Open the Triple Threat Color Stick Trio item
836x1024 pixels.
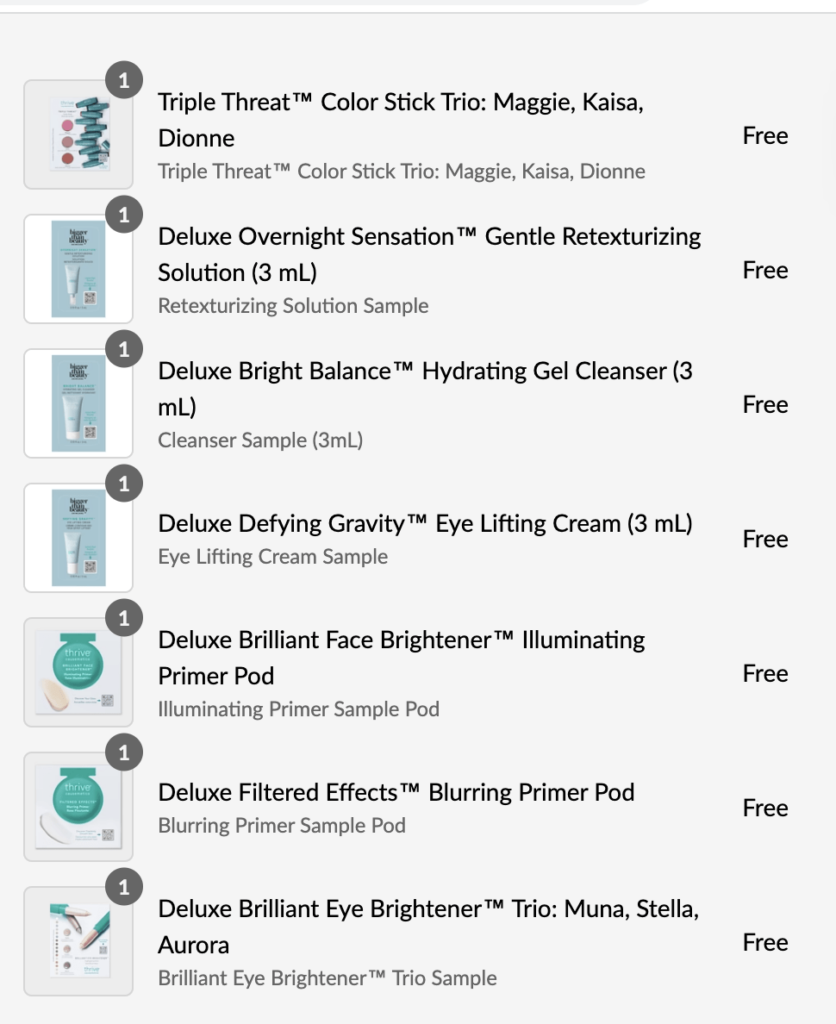(x=400, y=119)
